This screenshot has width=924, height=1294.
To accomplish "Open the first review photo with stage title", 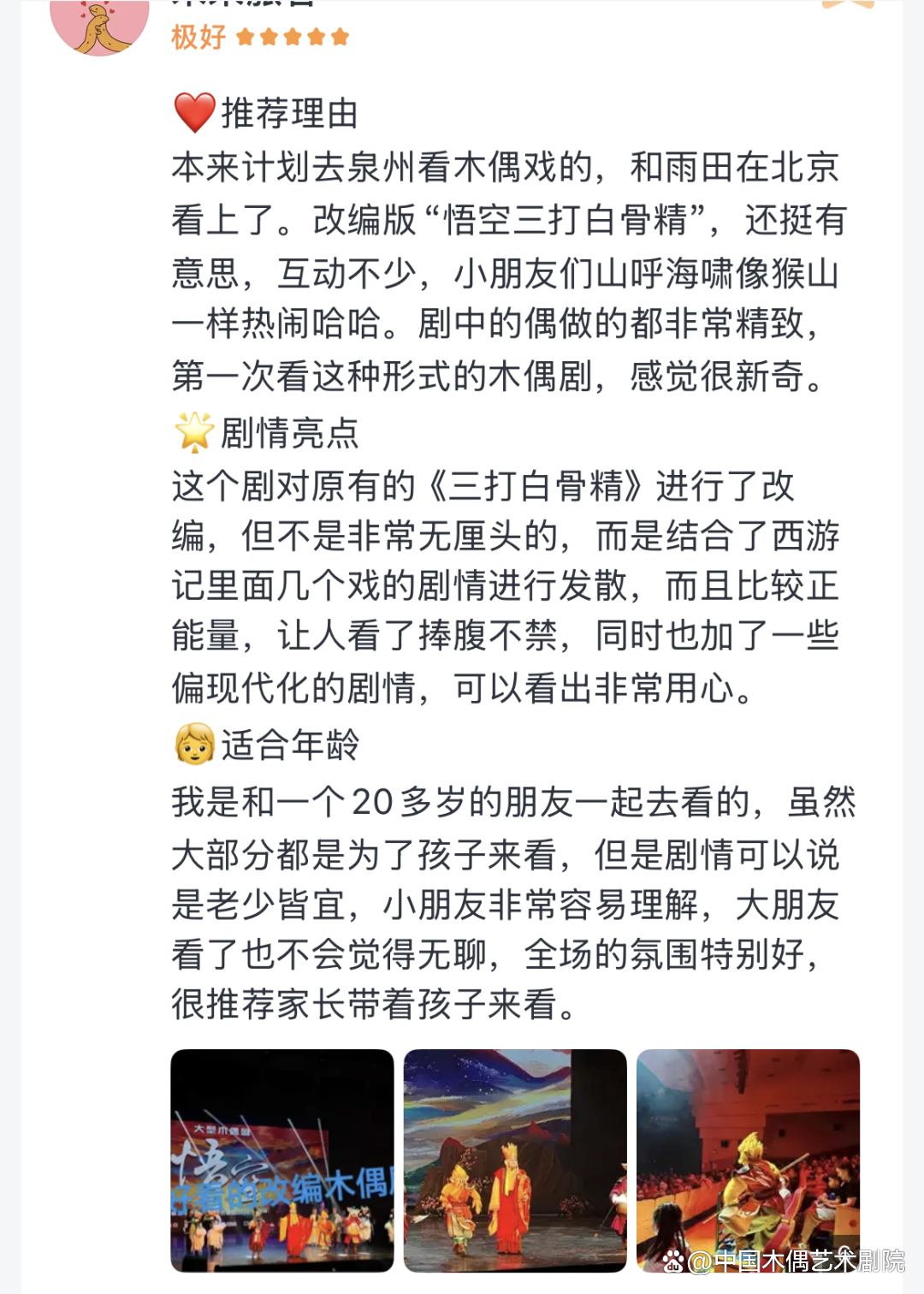I will pyautogui.click(x=282, y=1160).
